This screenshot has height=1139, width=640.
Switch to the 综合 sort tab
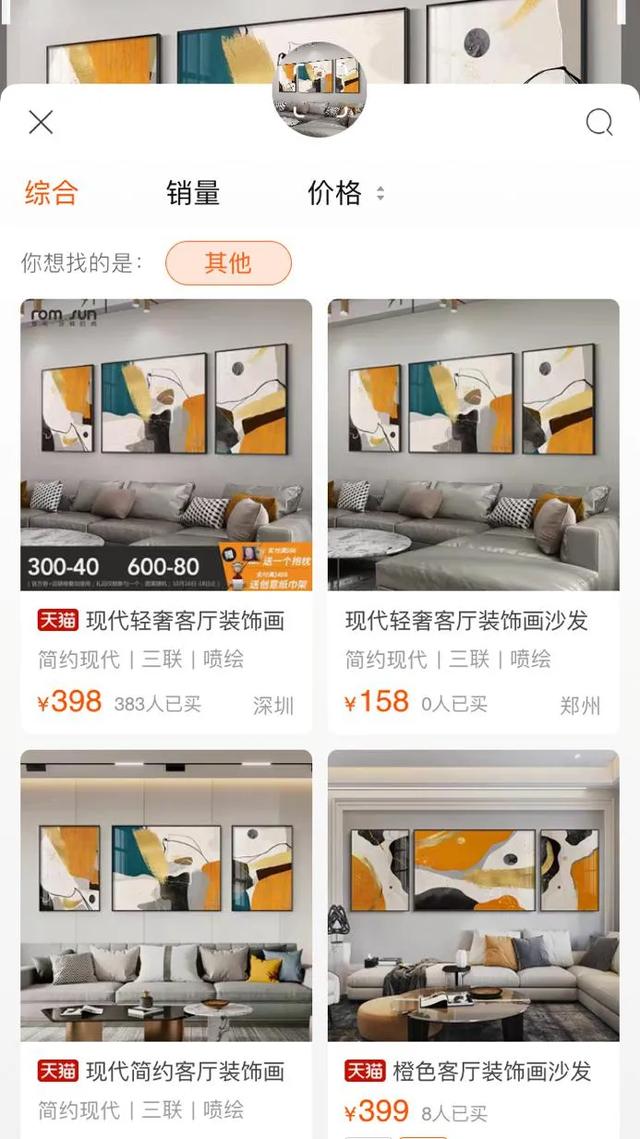click(x=51, y=193)
